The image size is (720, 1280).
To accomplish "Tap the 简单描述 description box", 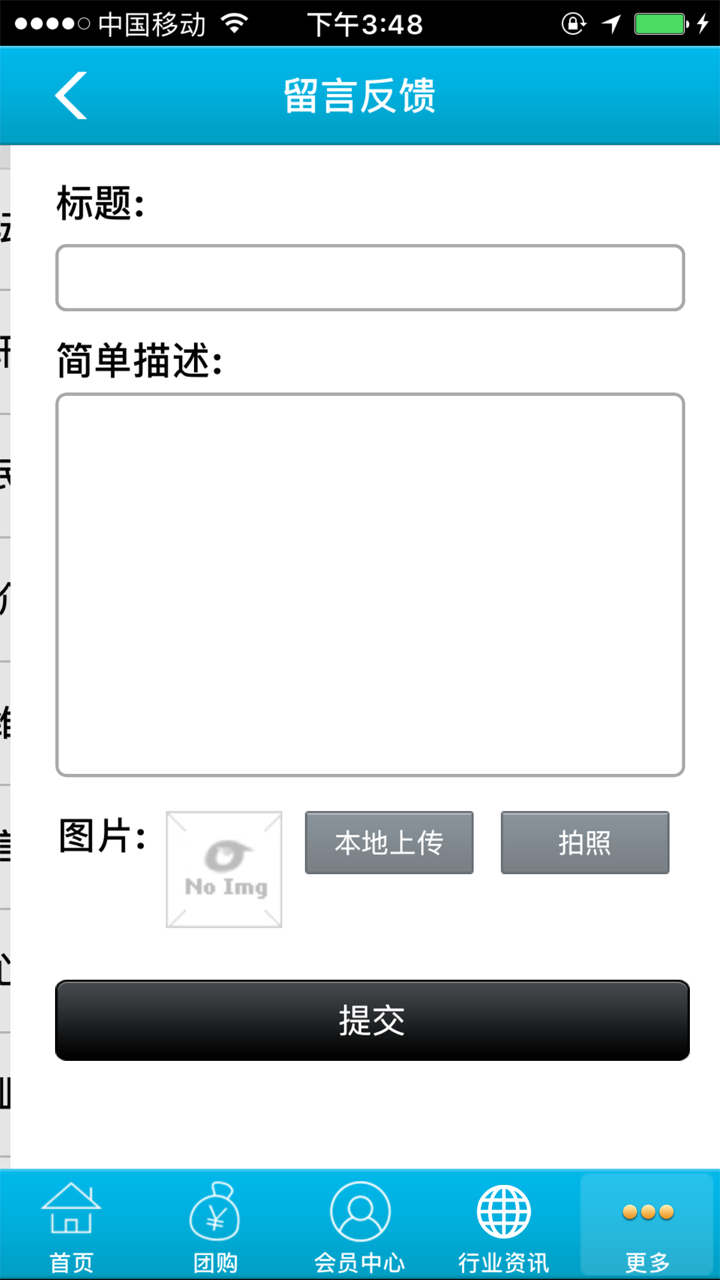I will (370, 585).
